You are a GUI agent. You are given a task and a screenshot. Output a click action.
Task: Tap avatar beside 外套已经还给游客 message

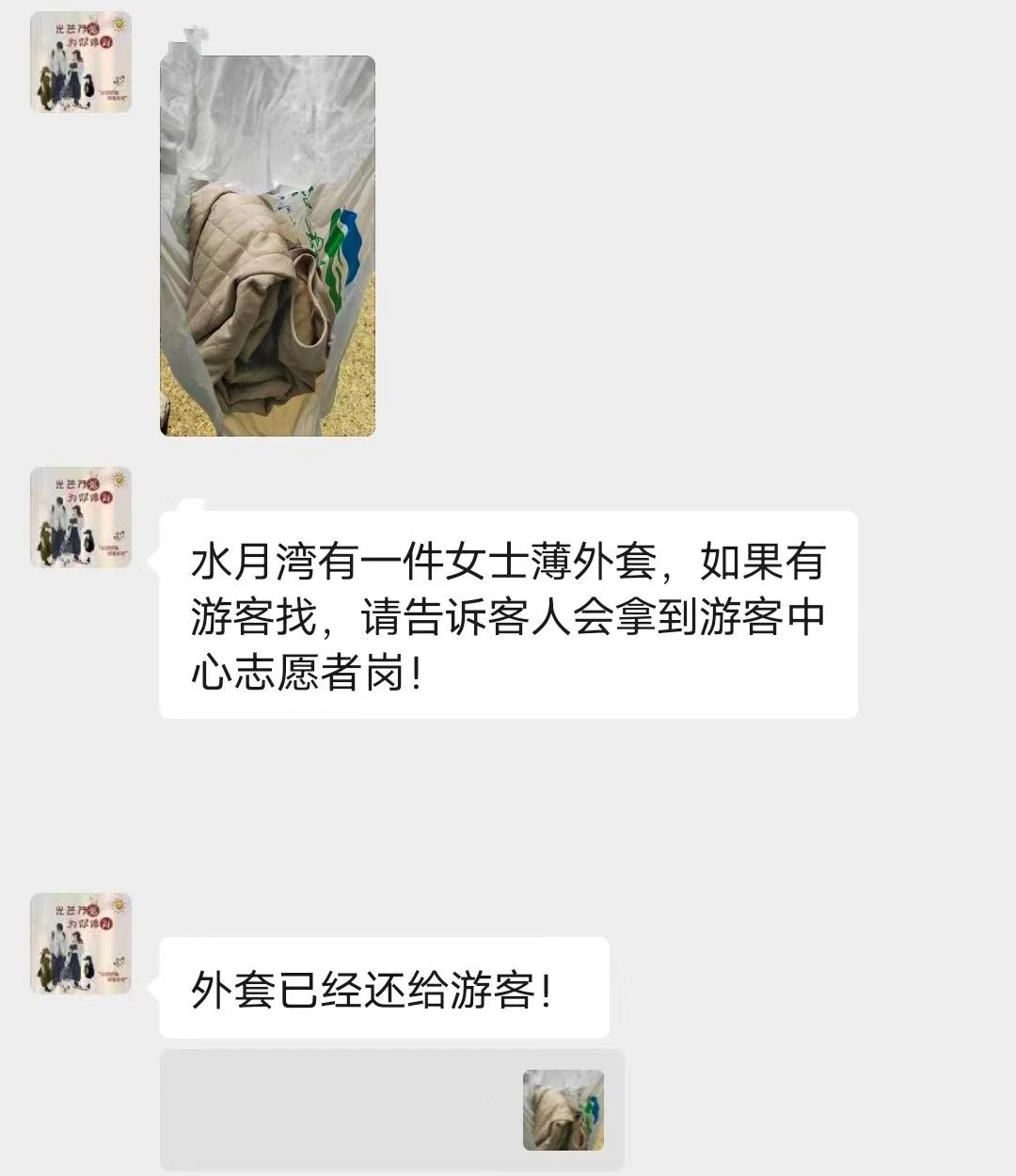(x=81, y=944)
